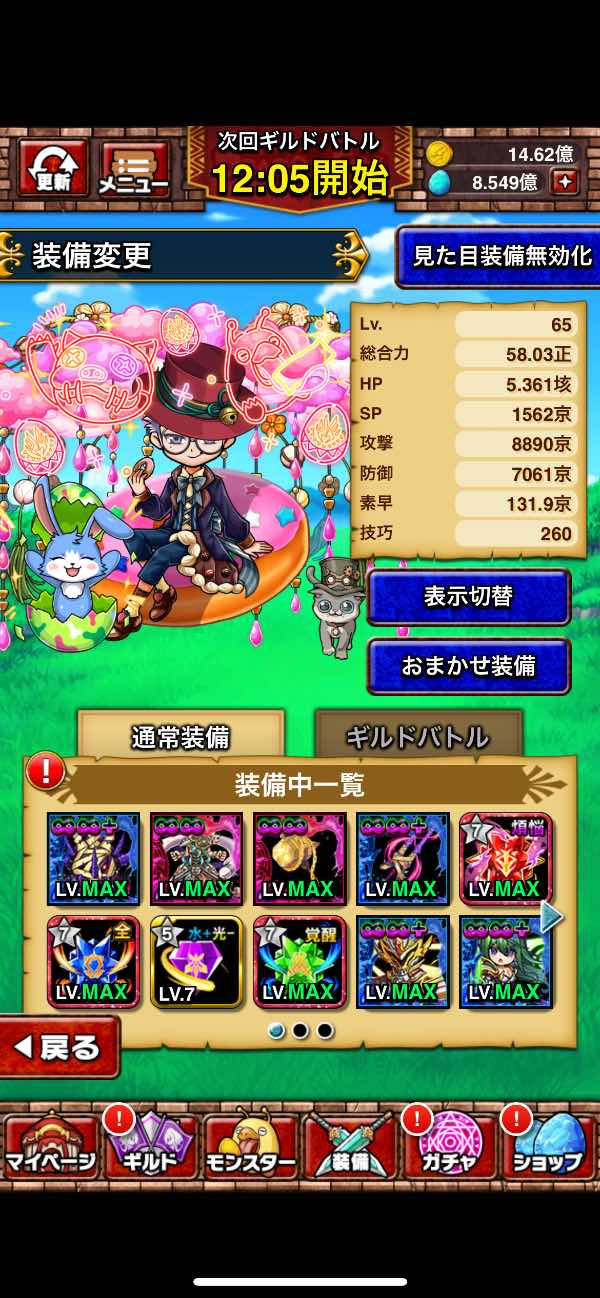Screen dimensions: 600x1298
Task: Switch to the 通常装備 tab
Action: [181, 737]
